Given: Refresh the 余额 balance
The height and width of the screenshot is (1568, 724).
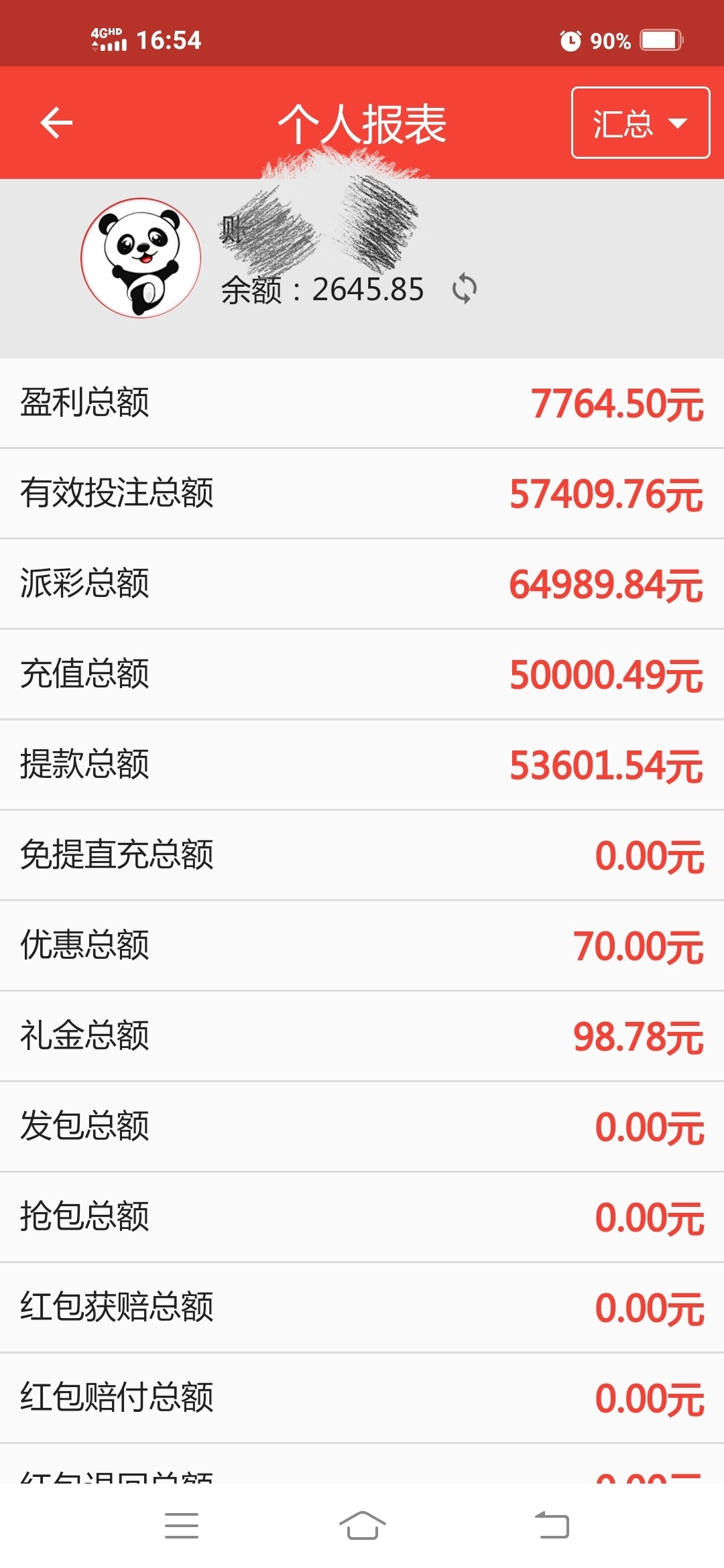Looking at the screenshot, I should (465, 289).
